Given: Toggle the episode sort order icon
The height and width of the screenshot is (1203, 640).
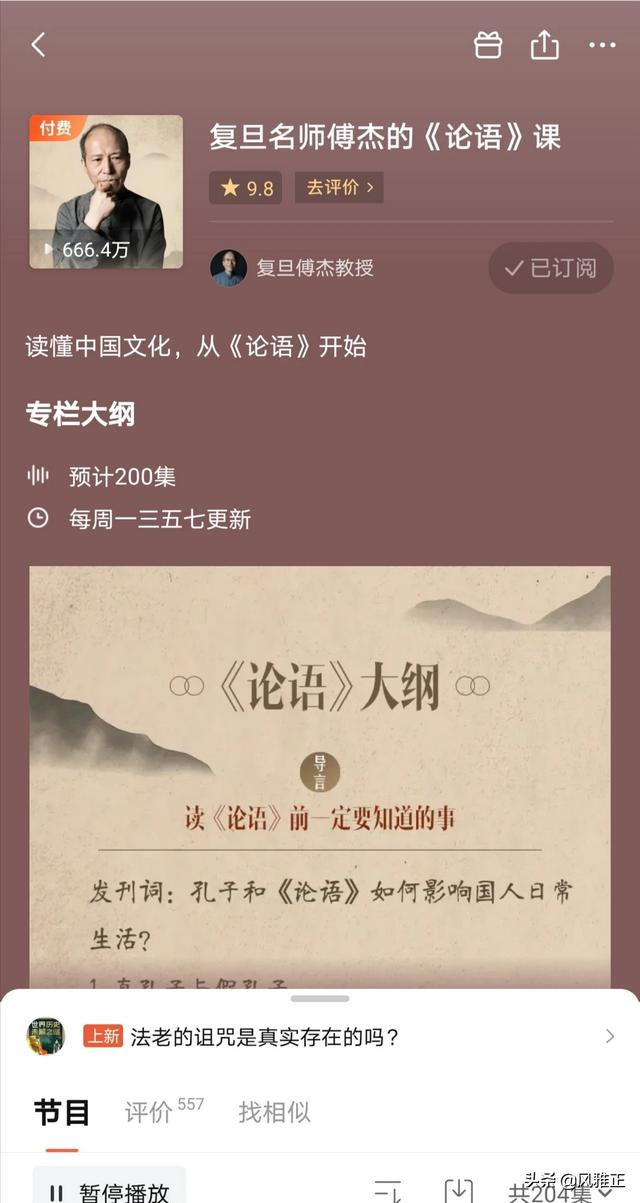Looking at the screenshot, I should tap(388, 1190).
